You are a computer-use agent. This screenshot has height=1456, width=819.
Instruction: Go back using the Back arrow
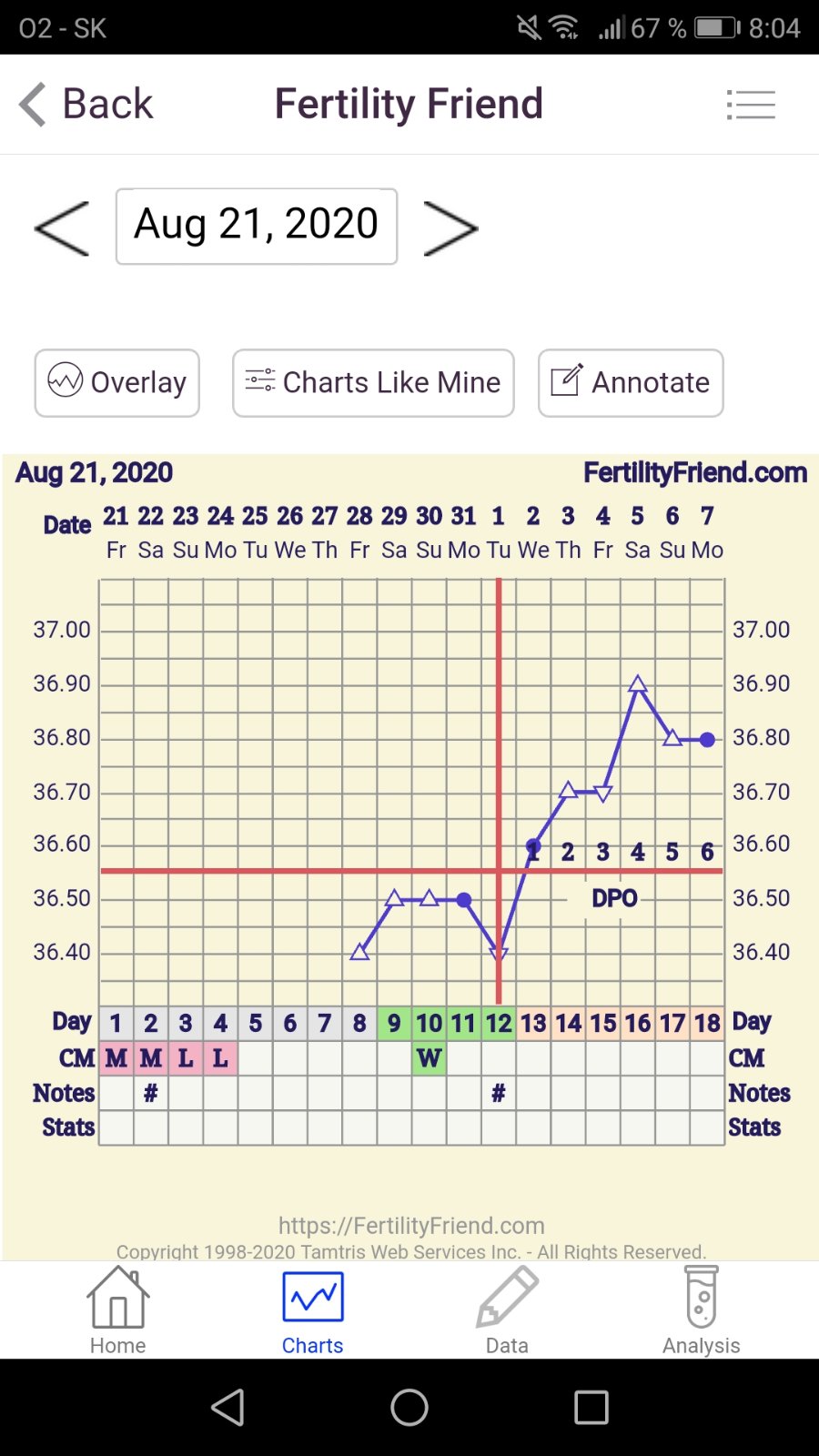pyautogui.click(x=86, y=104)
